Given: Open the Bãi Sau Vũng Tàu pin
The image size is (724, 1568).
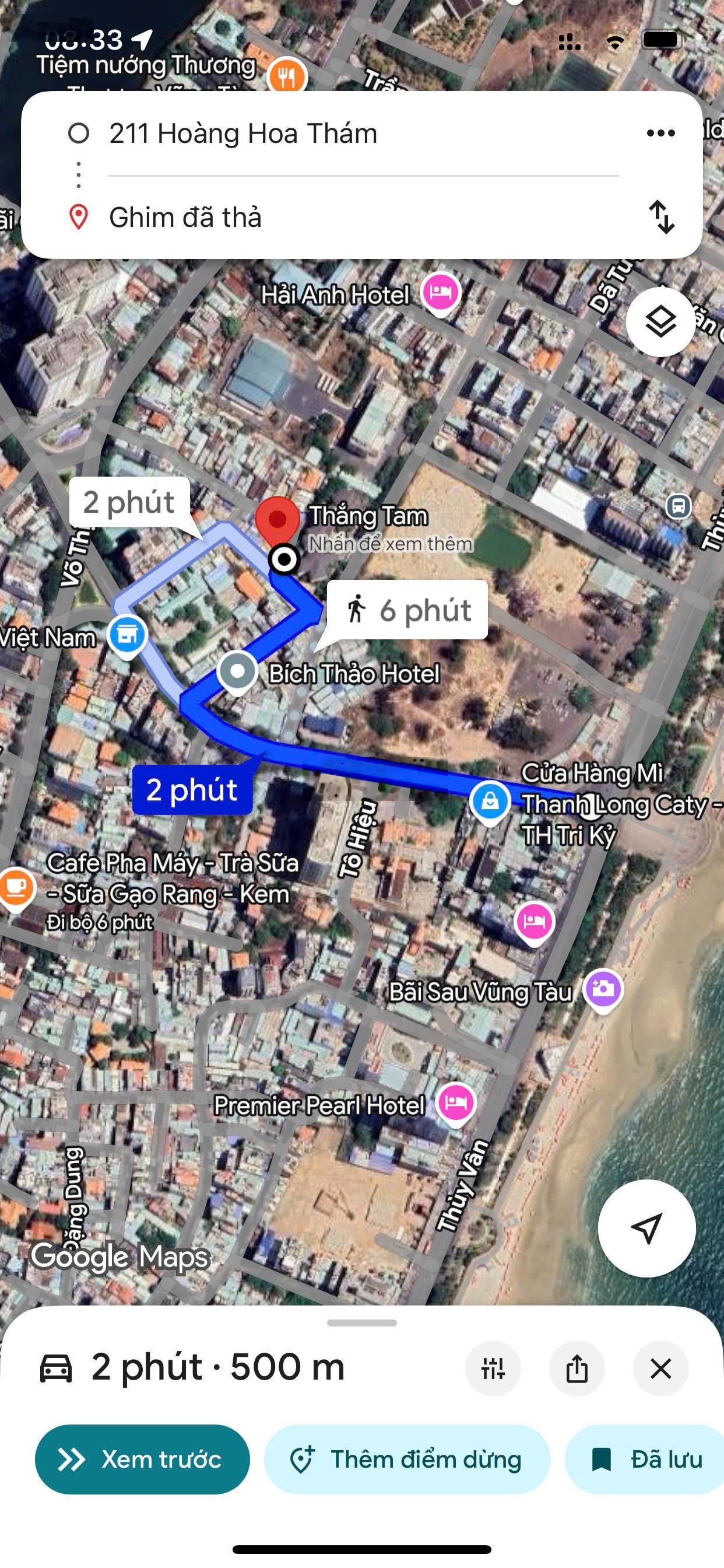Looking at the screenshot, I should [x=602, y=989].
